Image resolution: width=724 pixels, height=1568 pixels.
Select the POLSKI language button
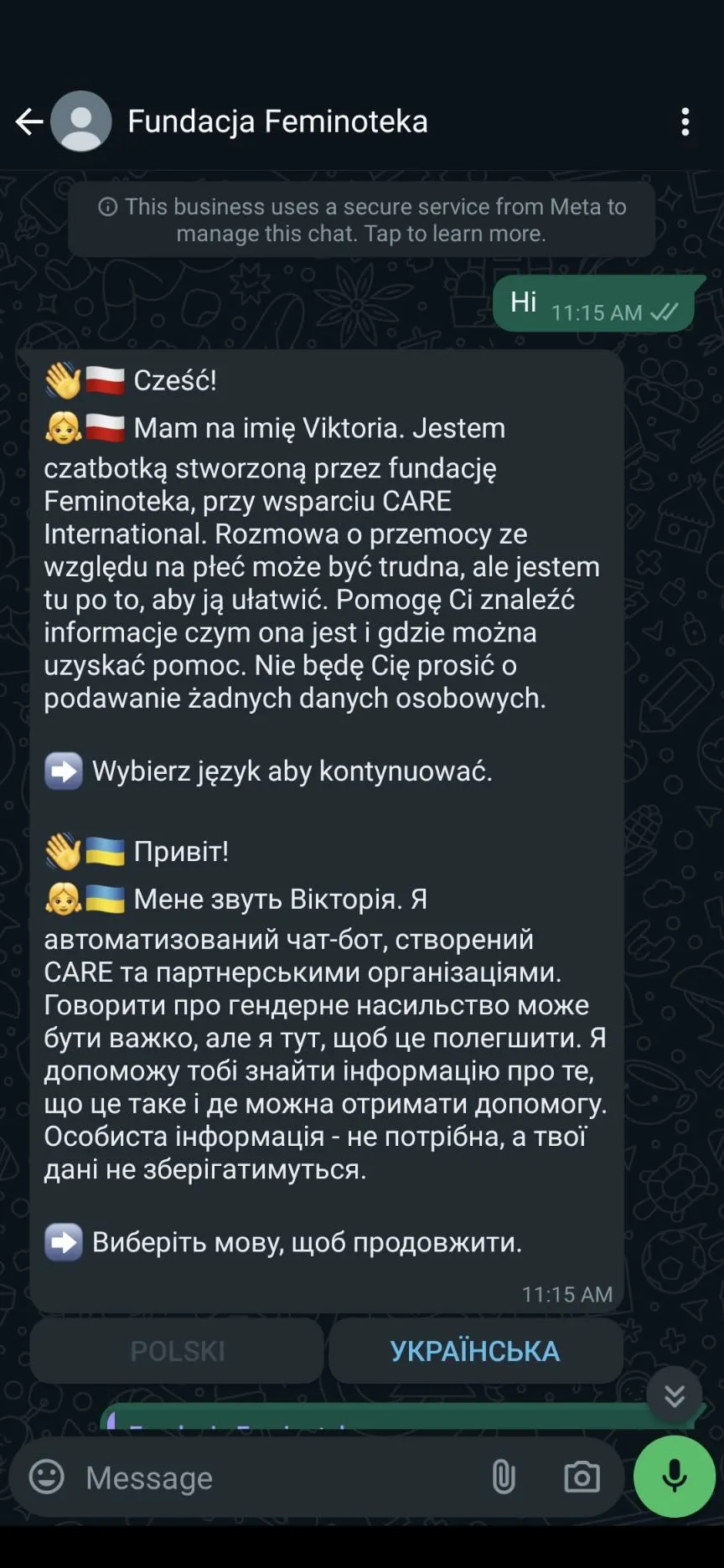click(x=177, y=1351)
